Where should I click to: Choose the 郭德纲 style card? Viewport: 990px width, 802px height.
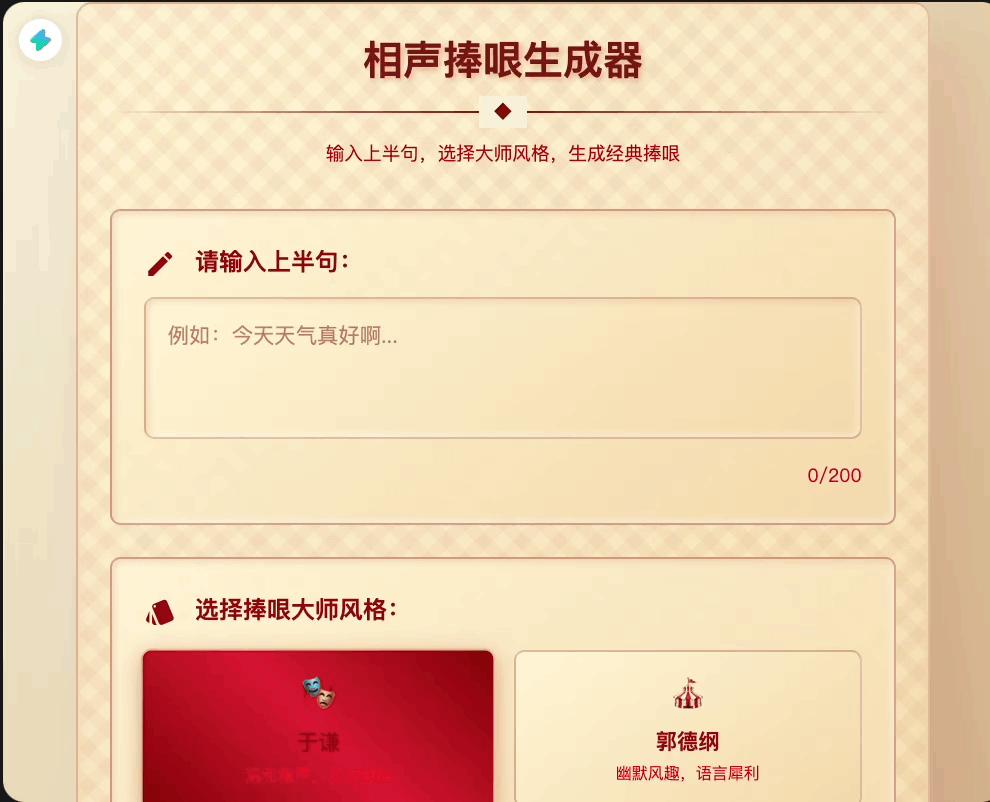pos(687,725)
